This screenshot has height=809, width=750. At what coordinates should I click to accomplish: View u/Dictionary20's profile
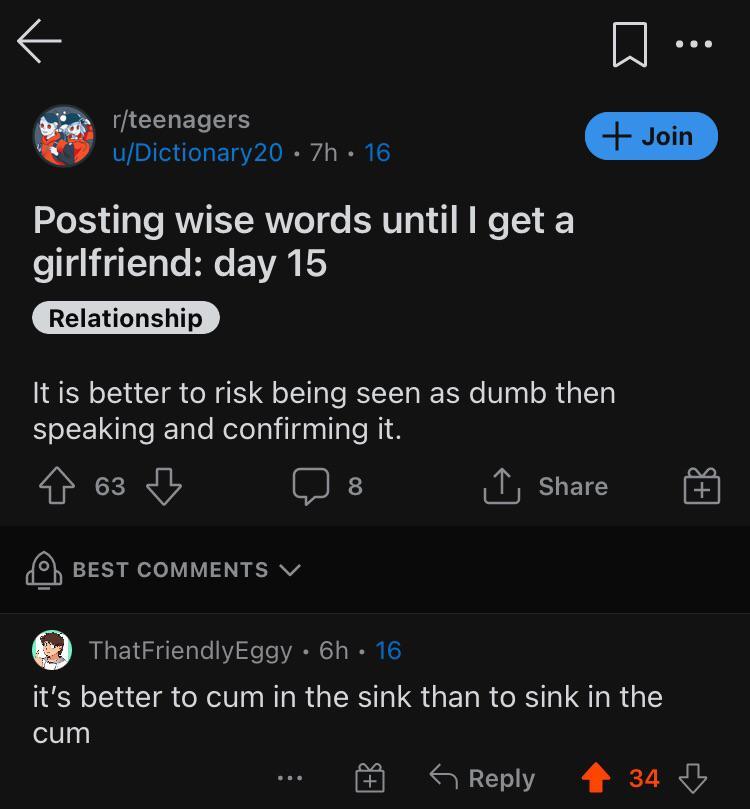[x=197, y=152]
